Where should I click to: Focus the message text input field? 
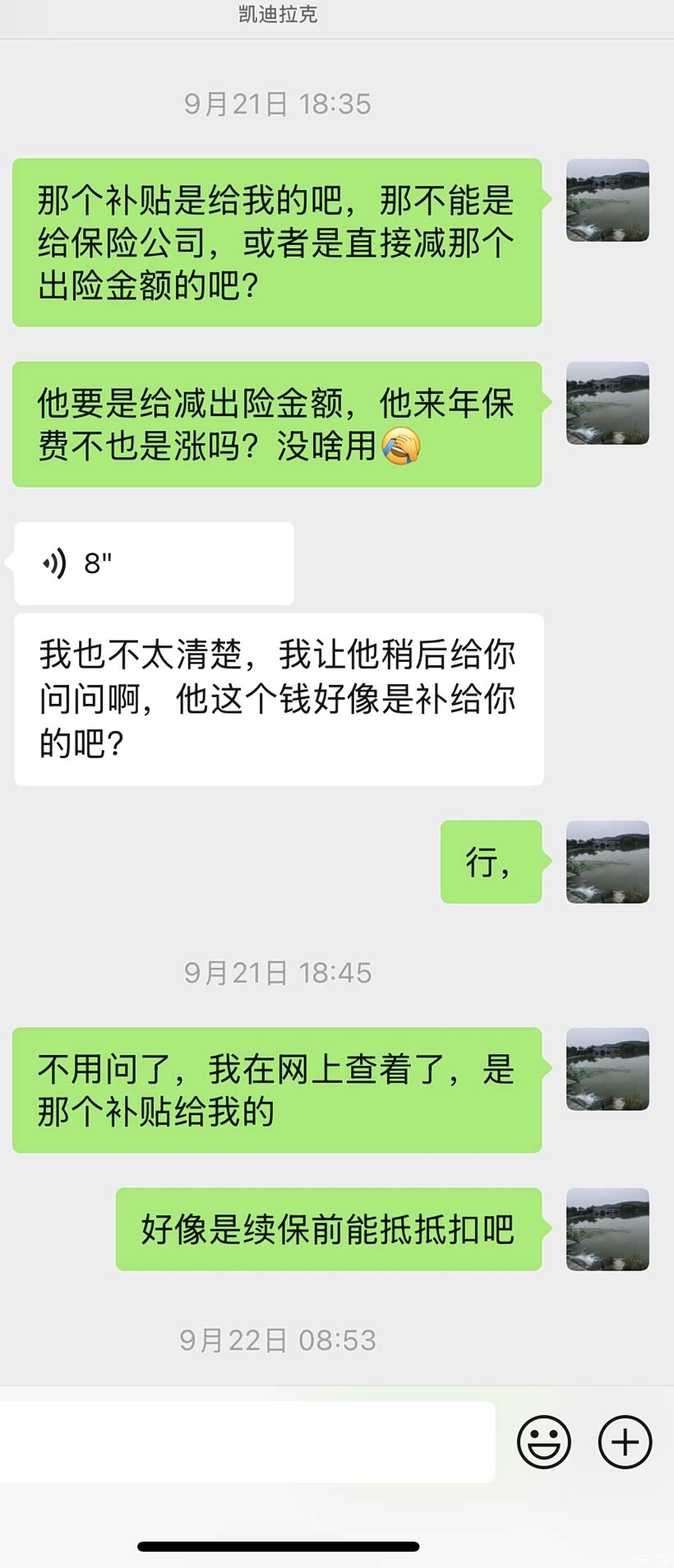(x=247, y=1442)
